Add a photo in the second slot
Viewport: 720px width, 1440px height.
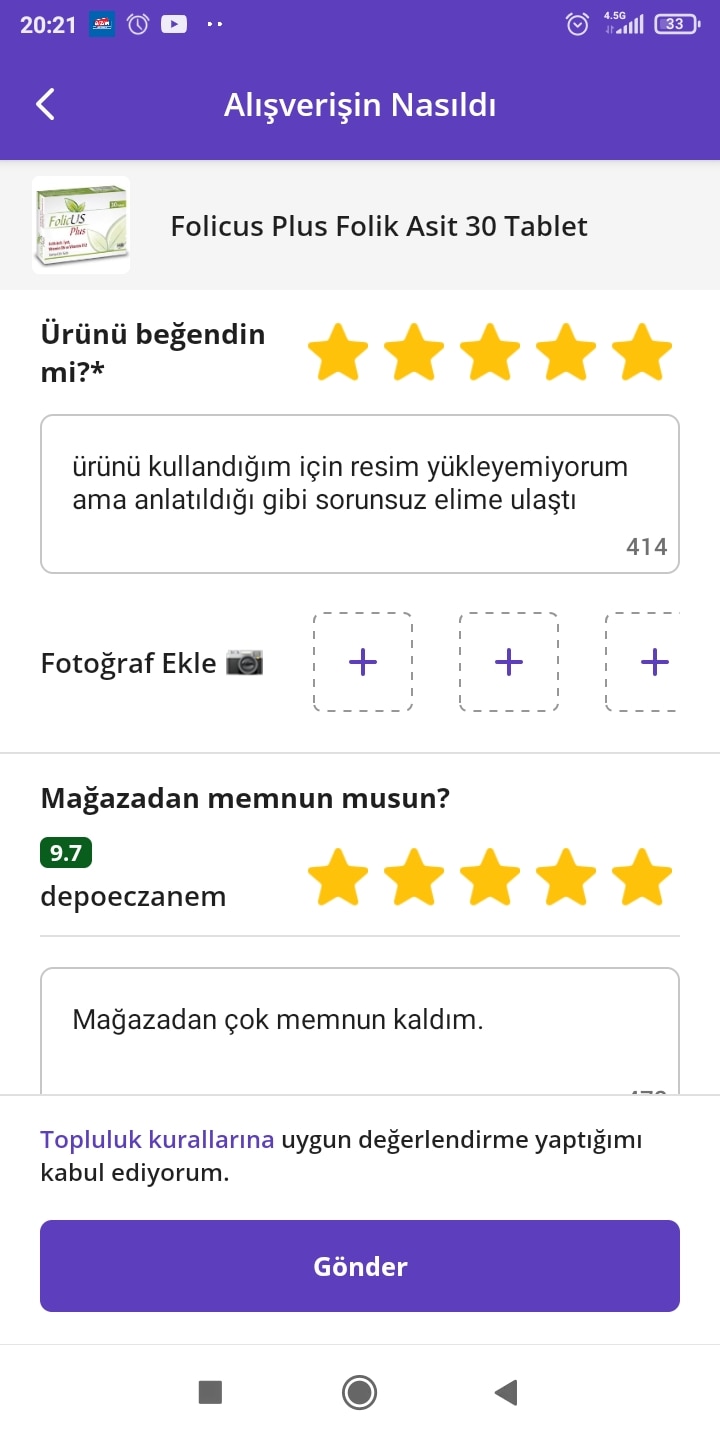[509, 662]
